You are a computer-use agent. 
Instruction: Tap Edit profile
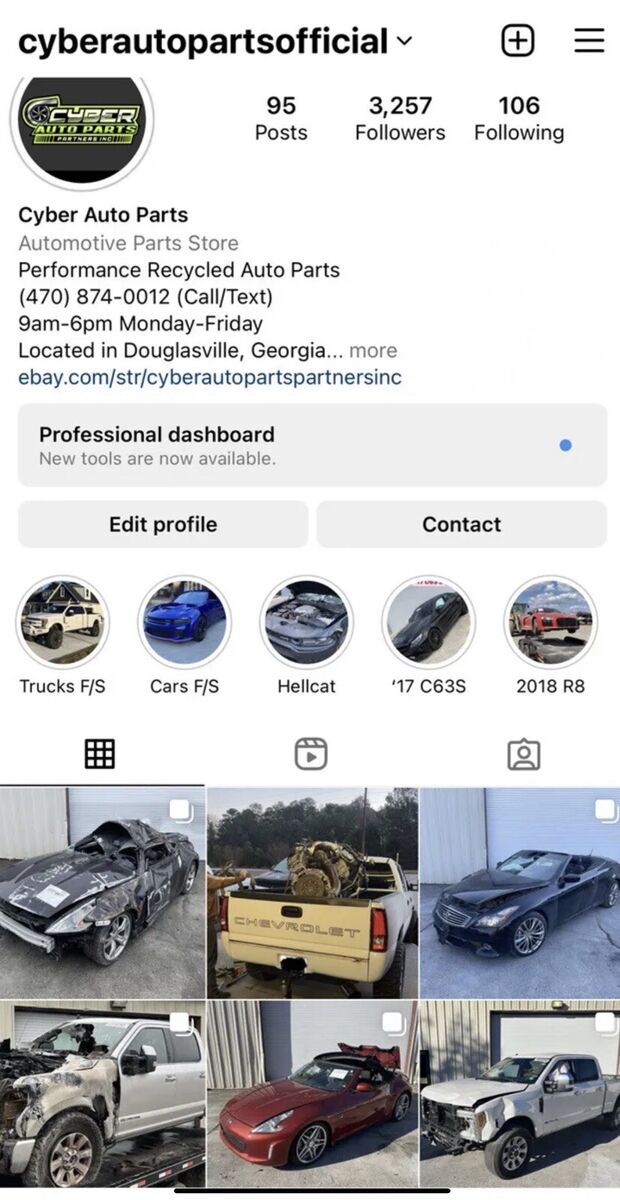(163, 524)
